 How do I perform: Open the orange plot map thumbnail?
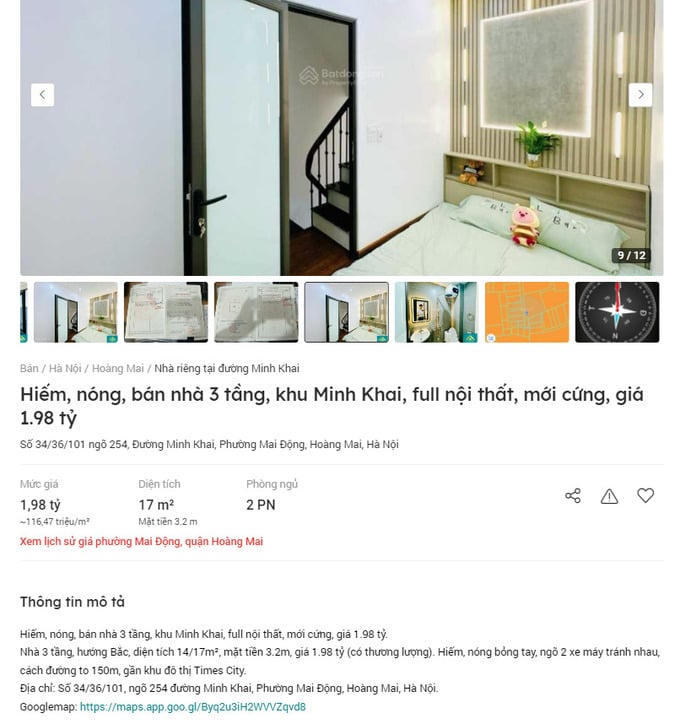pyautogui.click(x=526, y=312)
